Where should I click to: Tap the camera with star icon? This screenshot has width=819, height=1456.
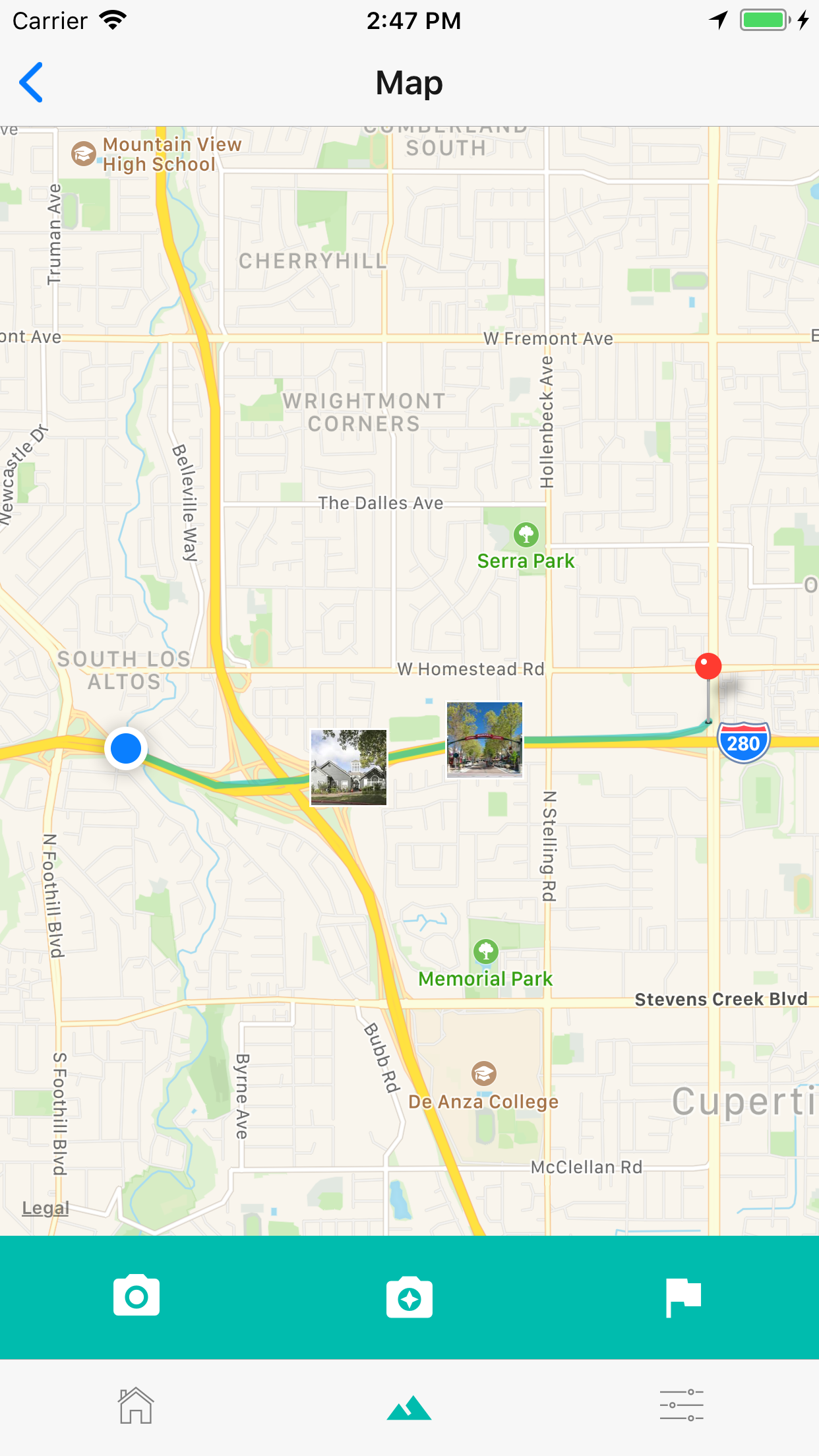tap(409, 1298)
